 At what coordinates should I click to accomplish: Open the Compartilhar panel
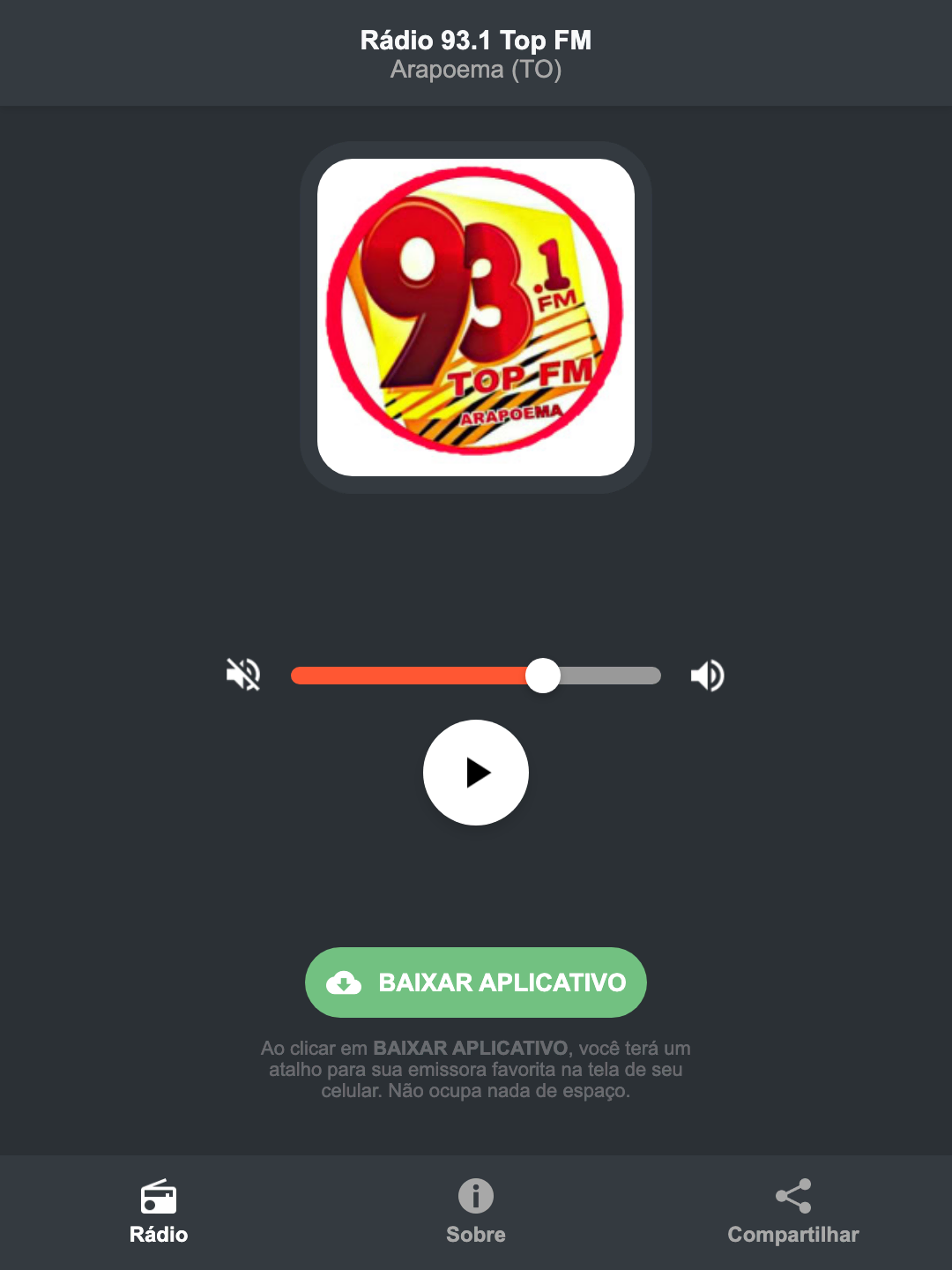click(x=792, y=1213)
